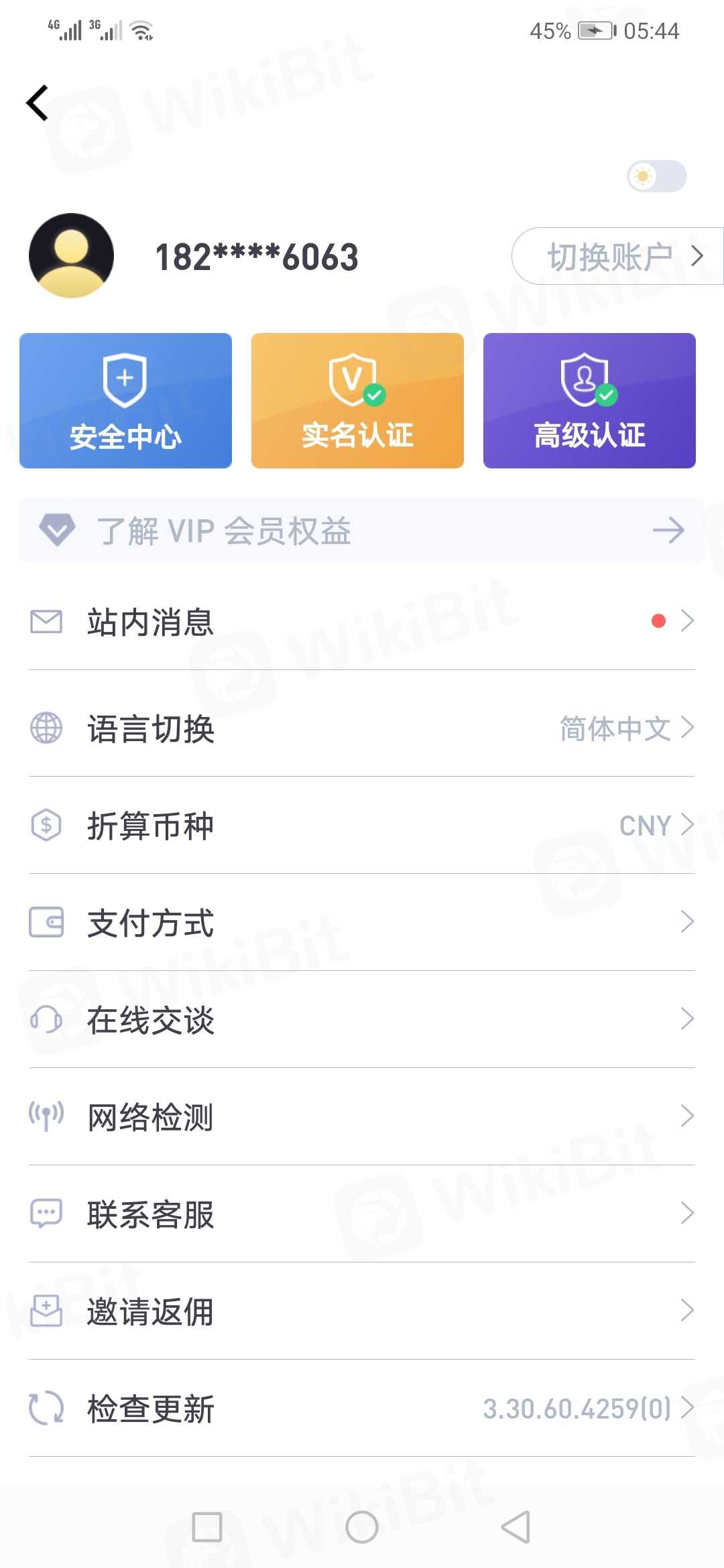Tap the system home button

(362, 1527)
